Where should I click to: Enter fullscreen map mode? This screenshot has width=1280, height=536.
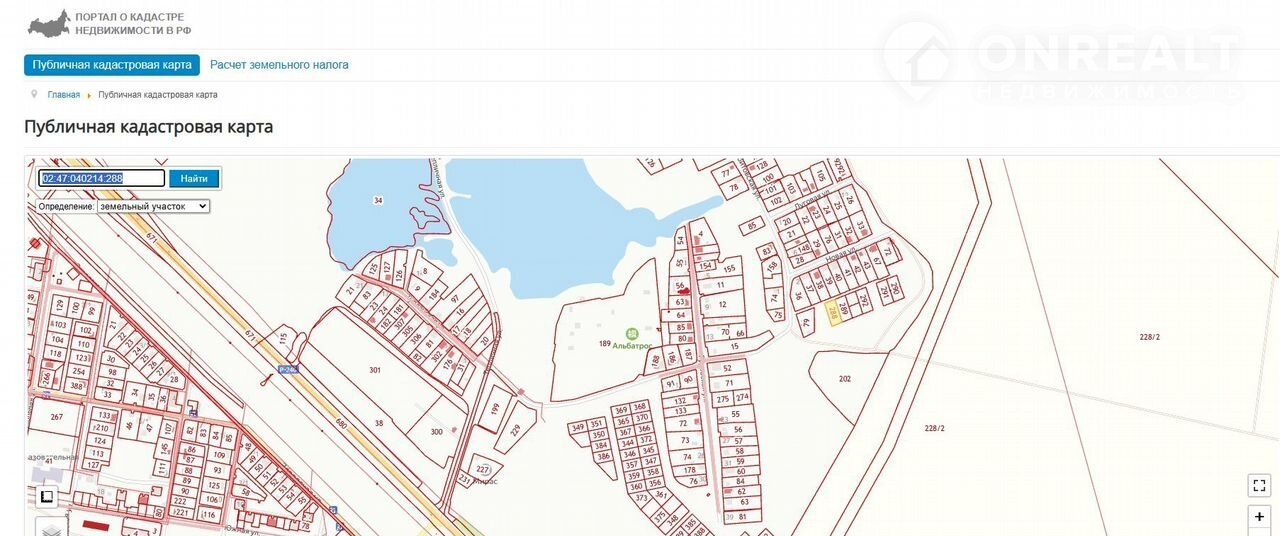point(1259,486)
